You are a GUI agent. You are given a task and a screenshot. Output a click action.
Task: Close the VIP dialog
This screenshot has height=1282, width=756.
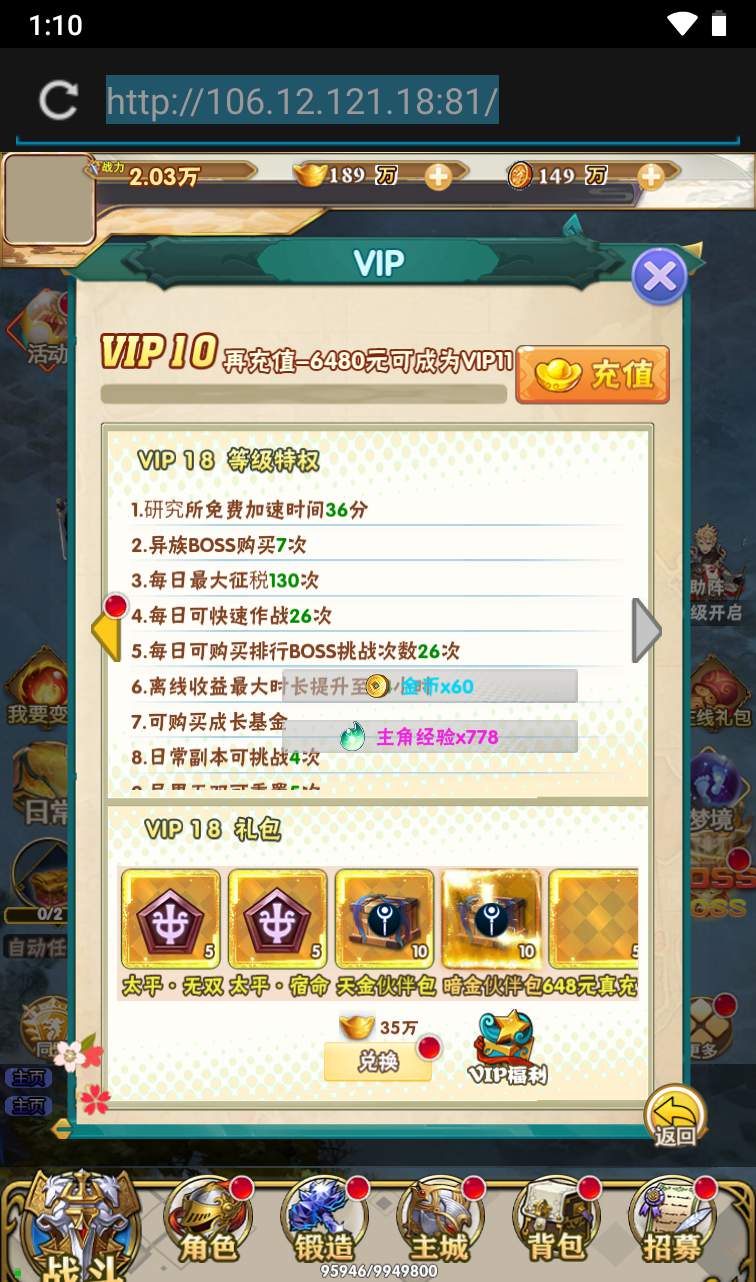click(659, 277)
